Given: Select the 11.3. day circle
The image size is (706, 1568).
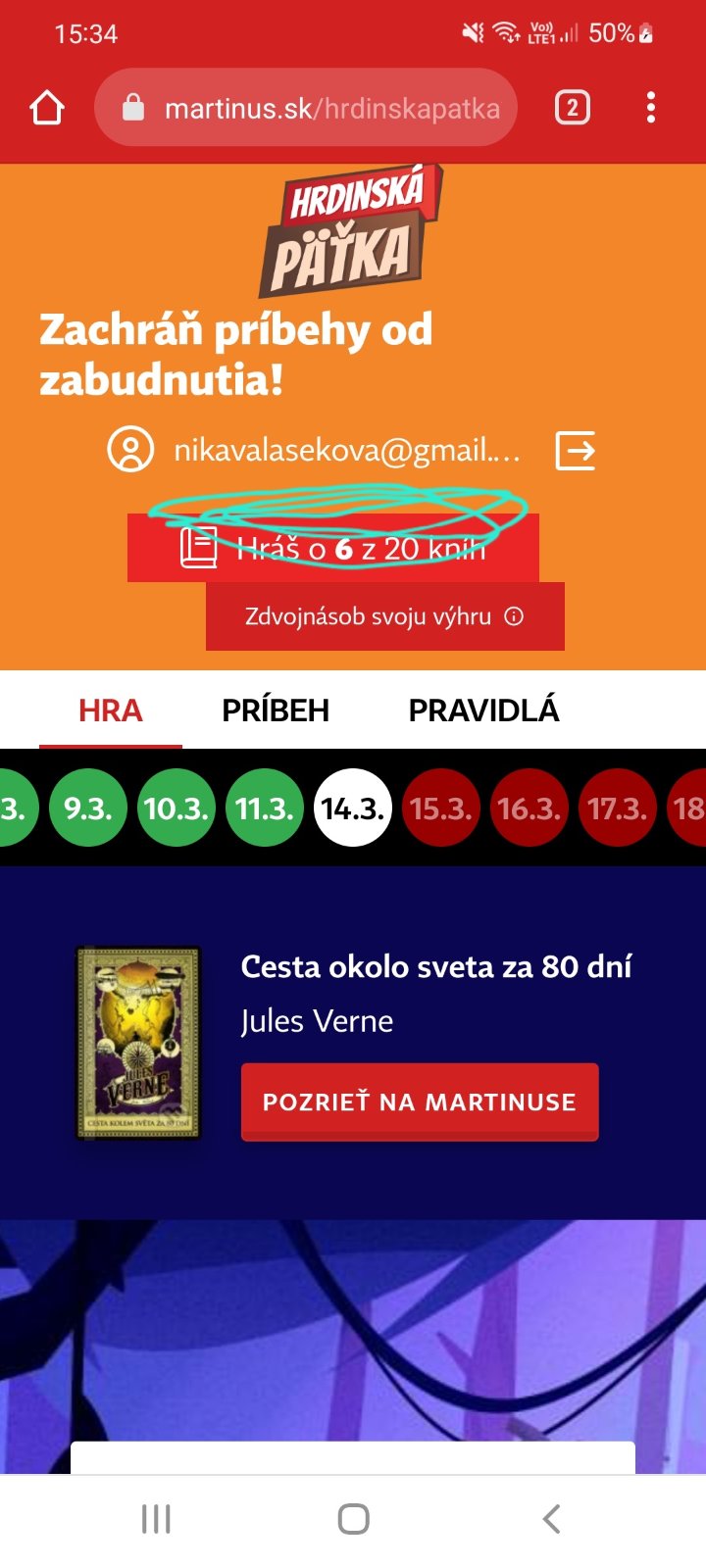Looking at the screenshot, I should pos(265,808).
